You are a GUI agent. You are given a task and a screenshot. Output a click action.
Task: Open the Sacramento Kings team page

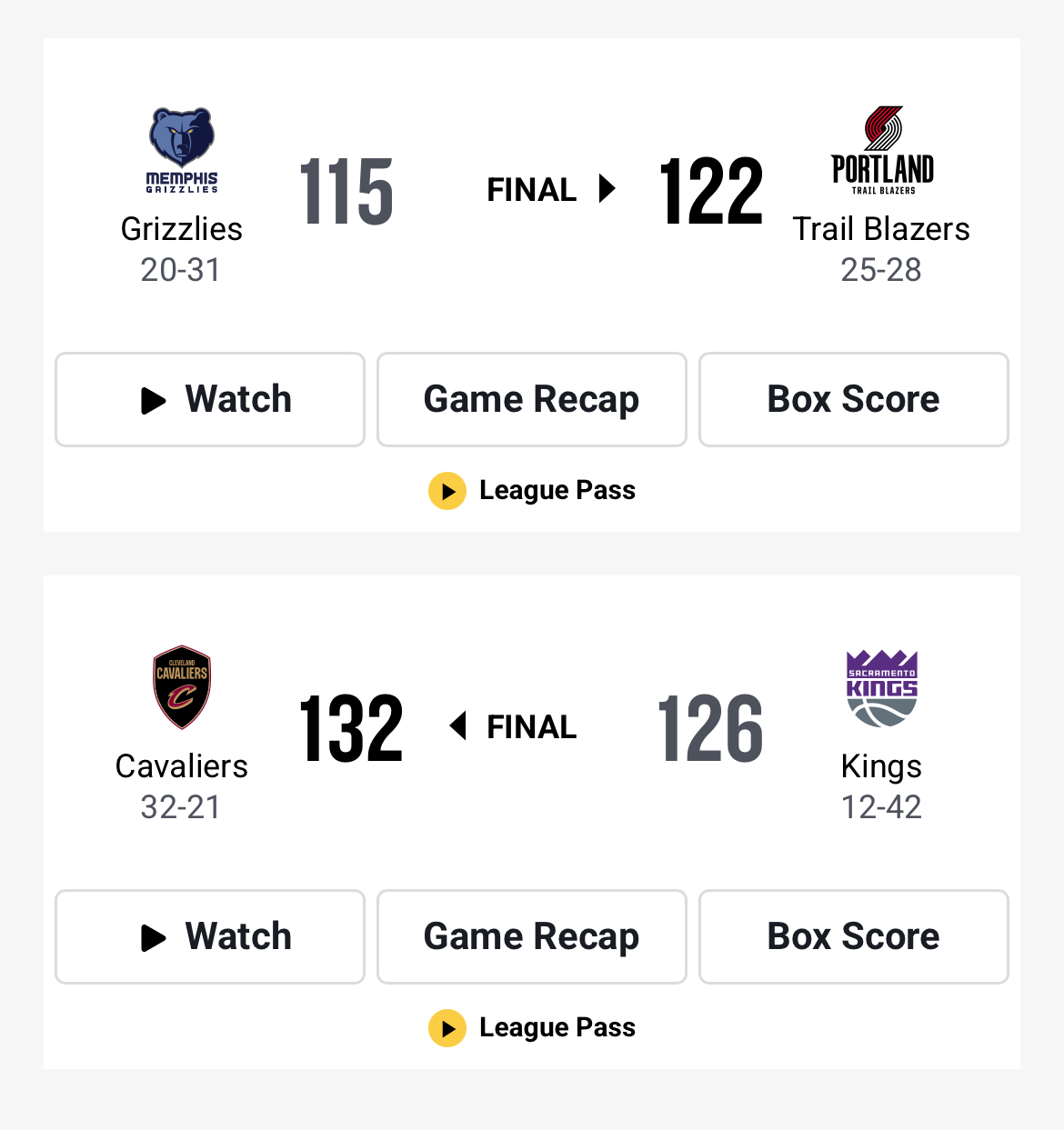(881, 688)
